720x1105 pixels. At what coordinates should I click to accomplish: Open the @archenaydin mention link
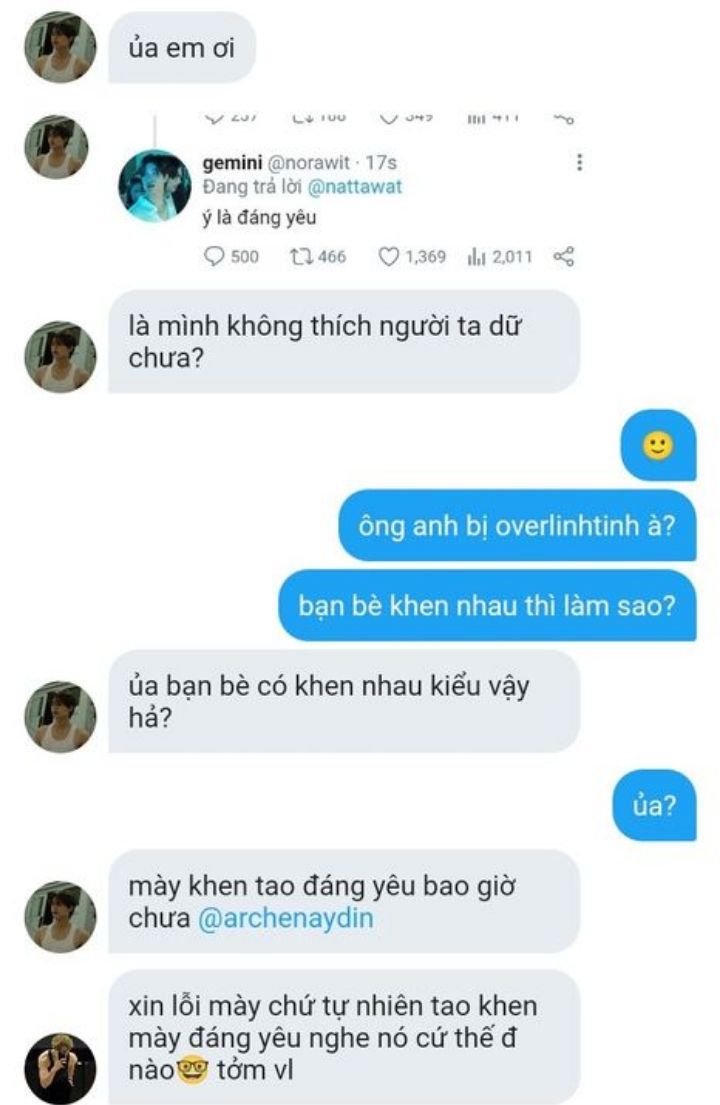285,918
